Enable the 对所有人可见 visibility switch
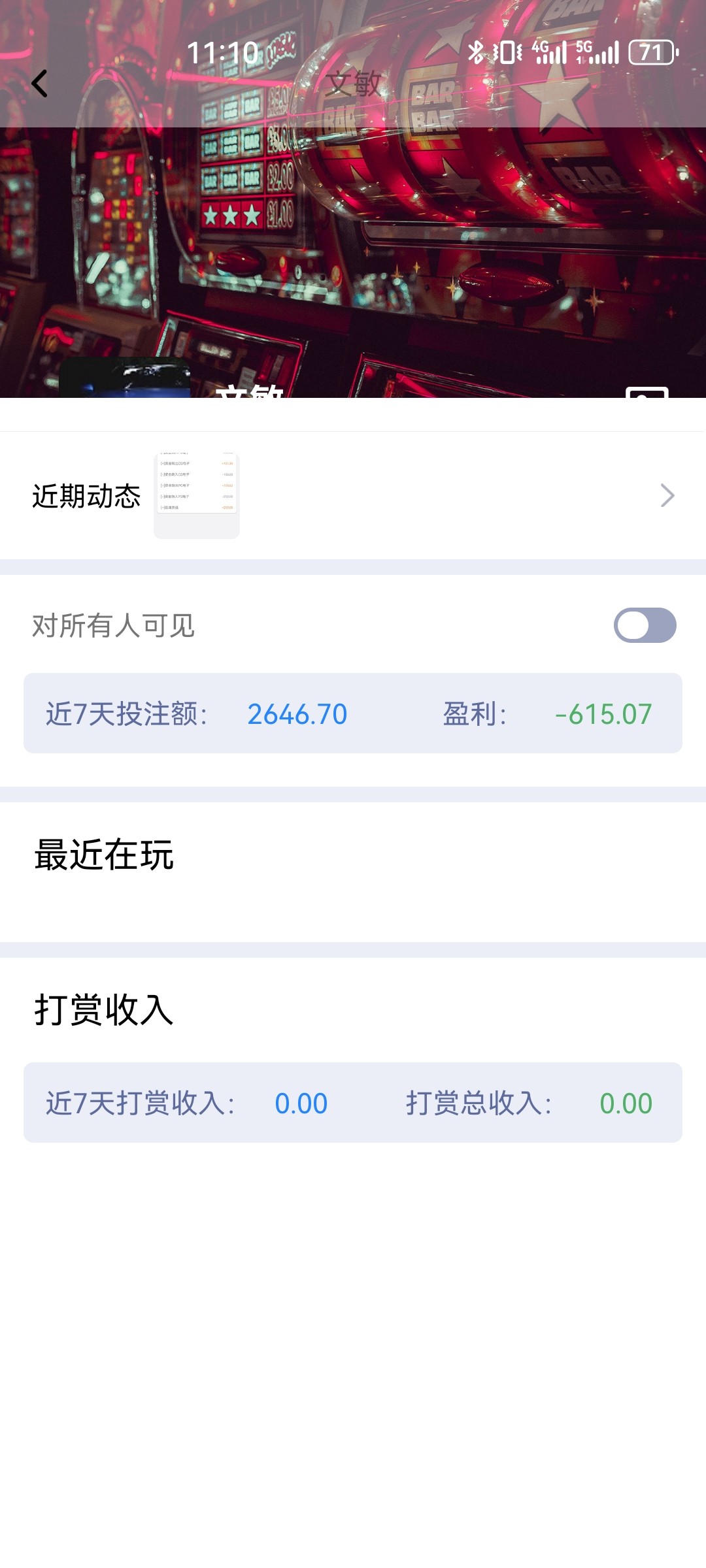This screenshot has height=1568, width=706. coord(647,626)
